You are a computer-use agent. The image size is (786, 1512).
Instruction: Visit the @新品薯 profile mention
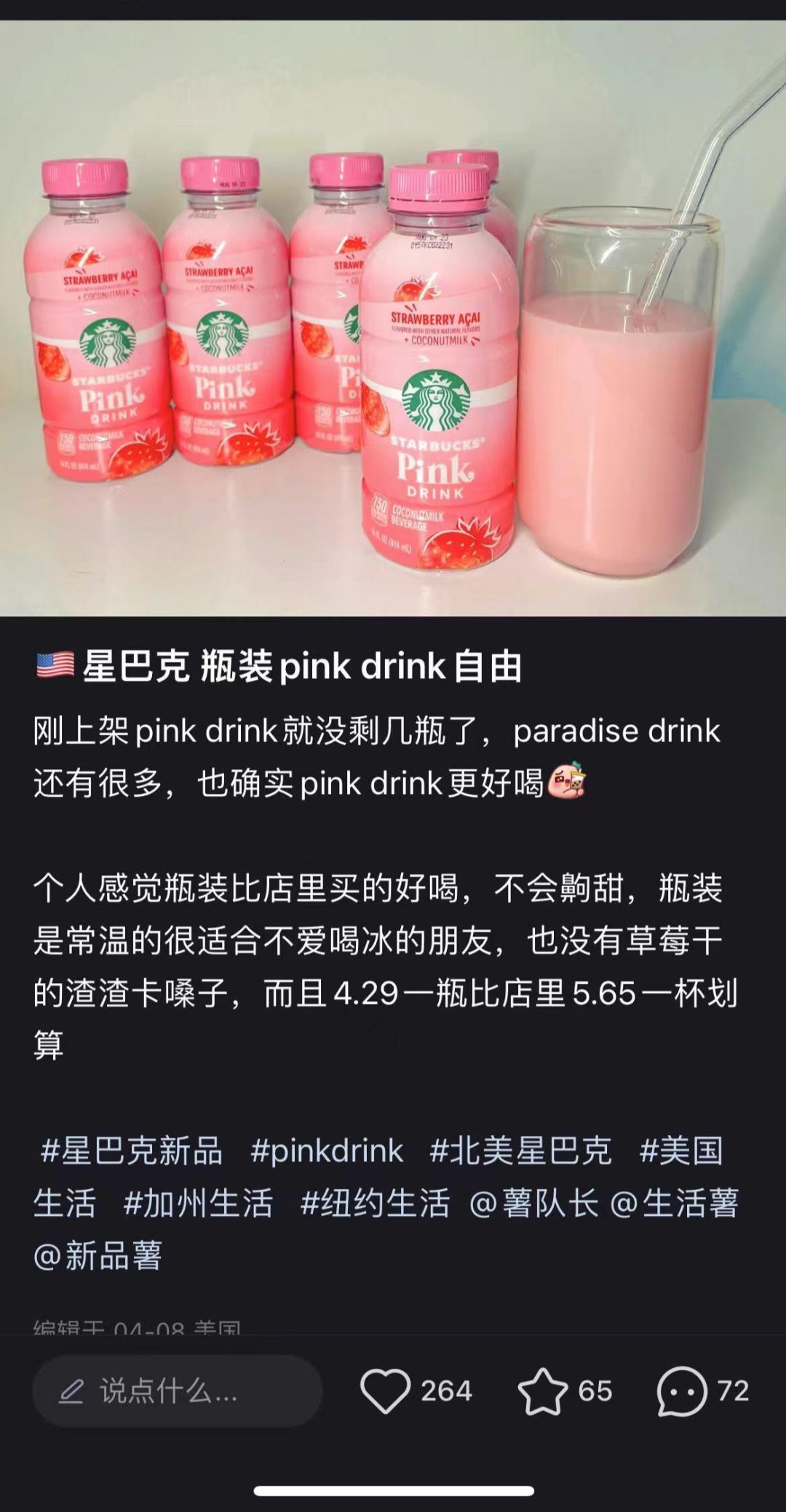click(98, 1256)
